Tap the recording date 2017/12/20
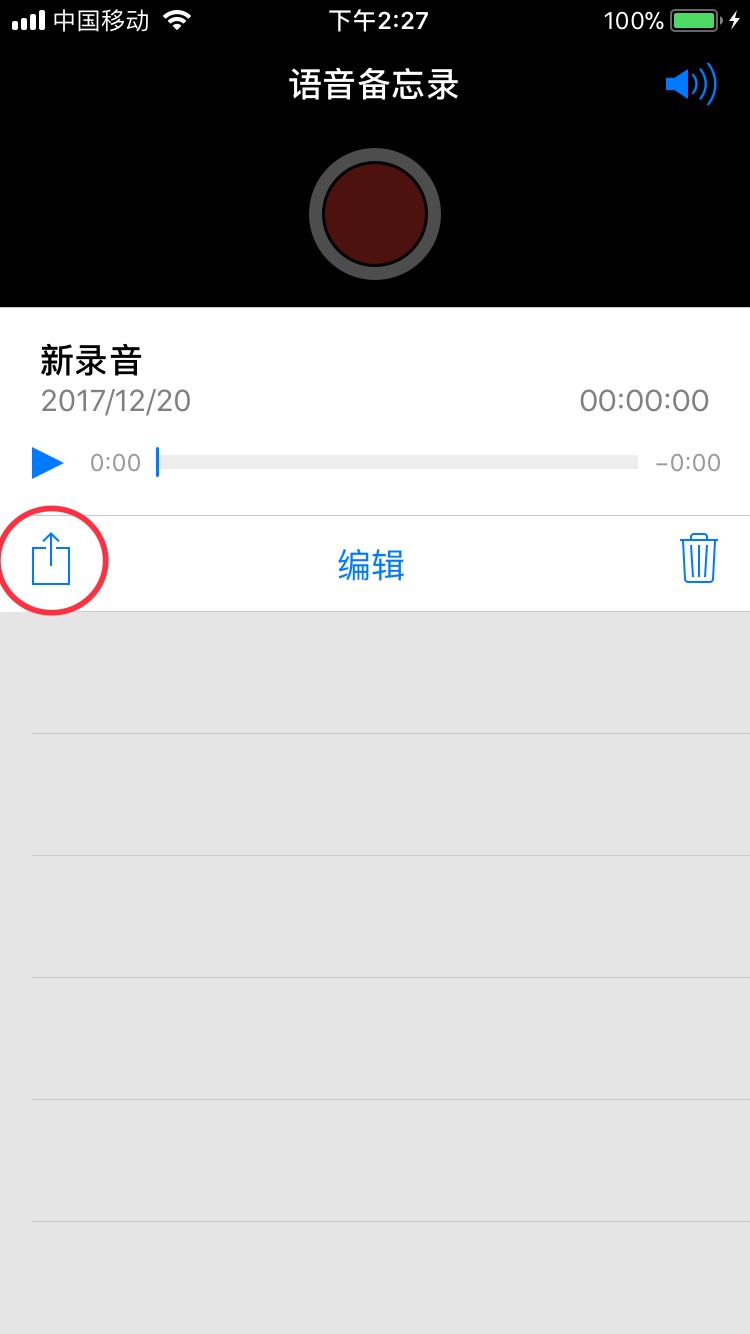 pyautogui.click(x=116, y=401)
